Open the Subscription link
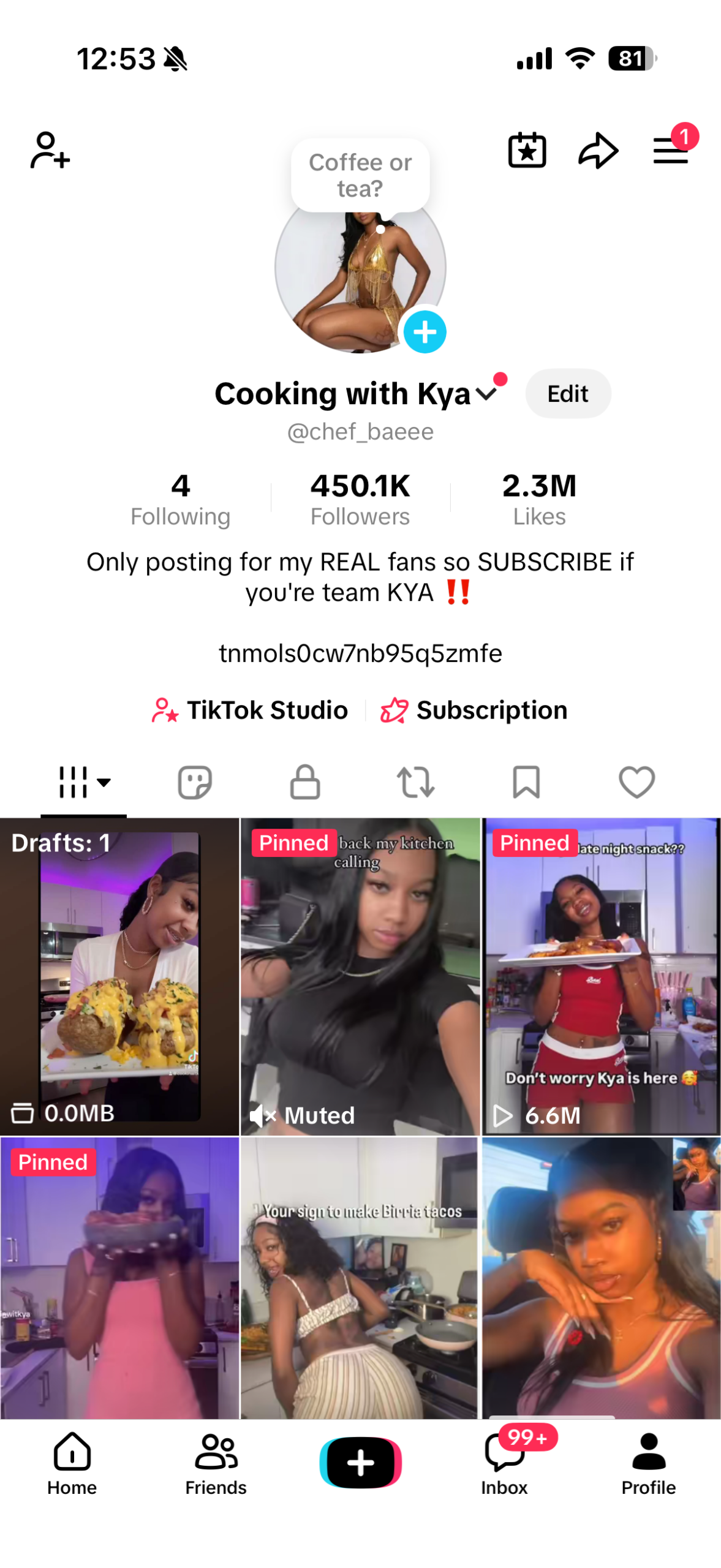Image resolution: width=721 pixels, height=1568 pixels. coord(474,710)
